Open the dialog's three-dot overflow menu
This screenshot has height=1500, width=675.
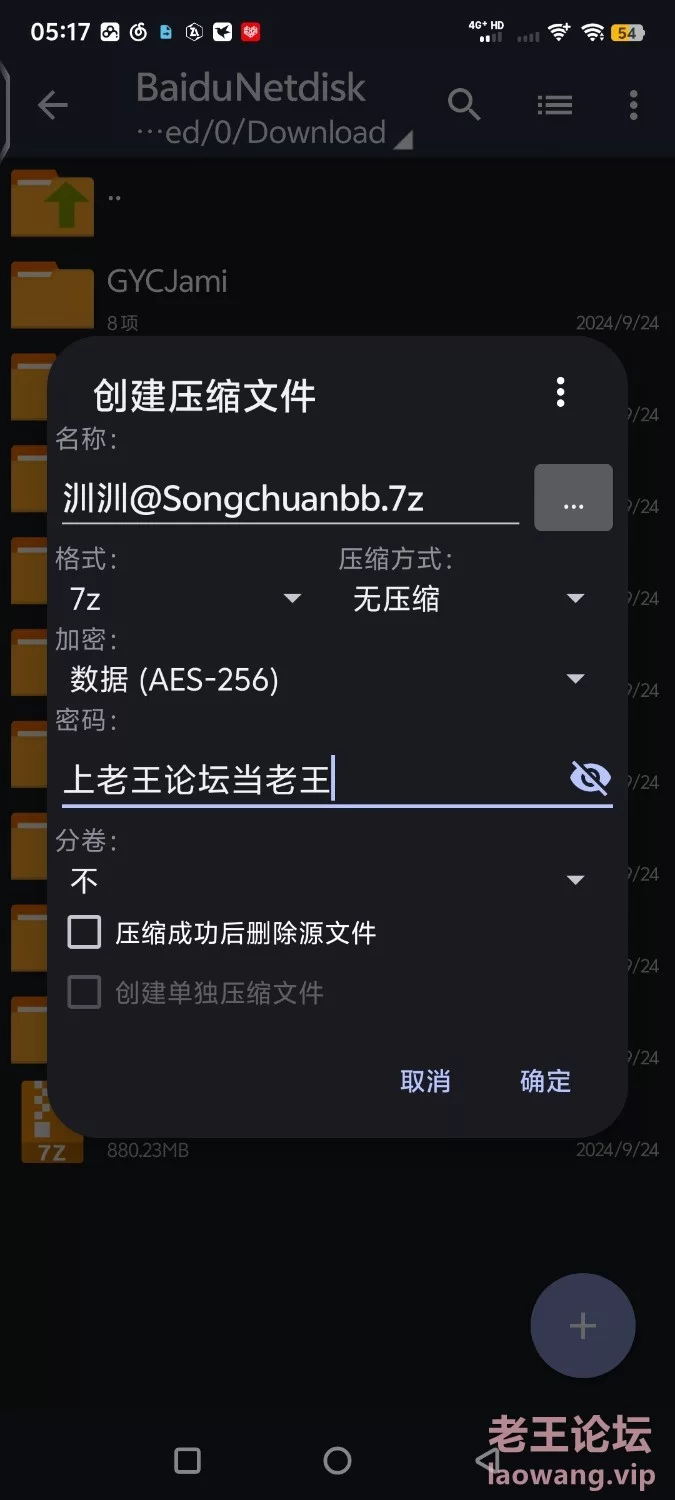[x=560, y=392]
